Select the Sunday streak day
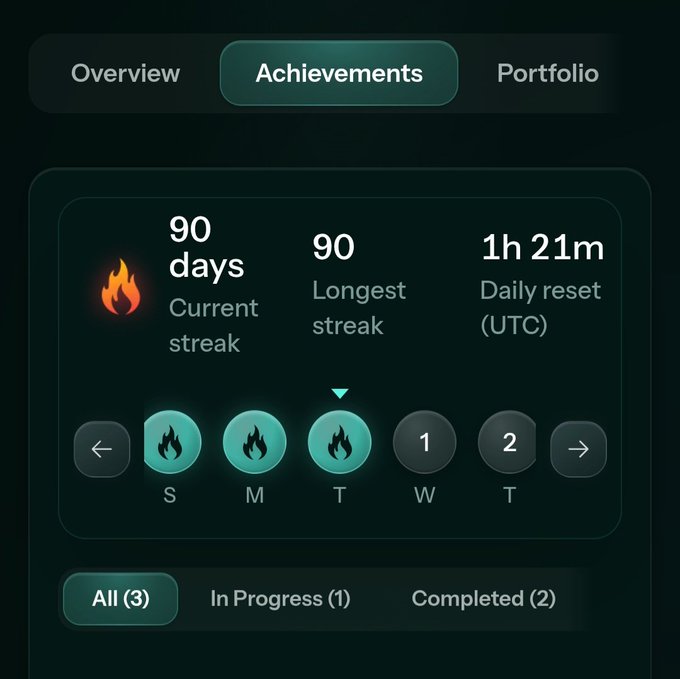This screenshot has width=680, height=679. pyautogui.click(x=171, y=441)
